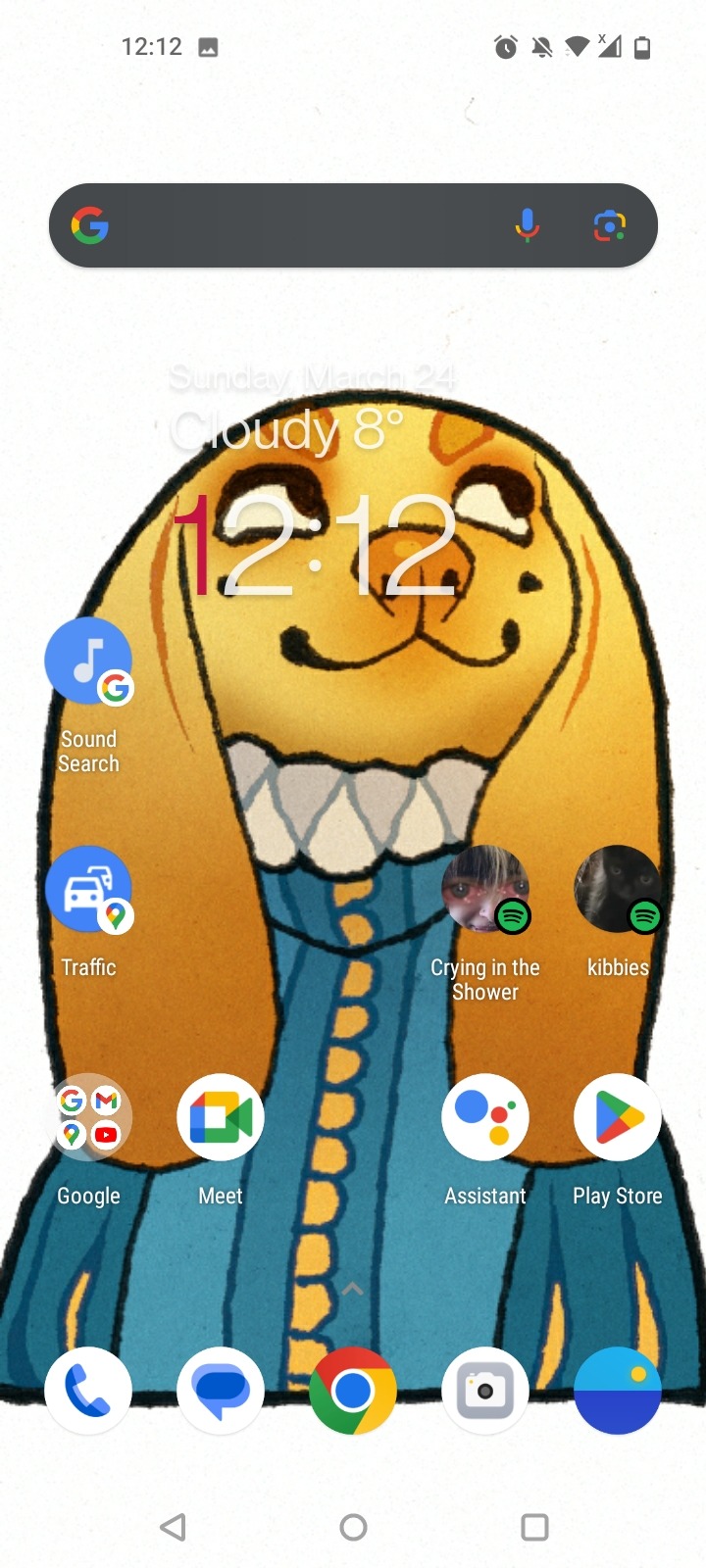Screen dimensions: 706x1568
Task: Open recent apps from navigation bar
Action: pos(534,1526)
